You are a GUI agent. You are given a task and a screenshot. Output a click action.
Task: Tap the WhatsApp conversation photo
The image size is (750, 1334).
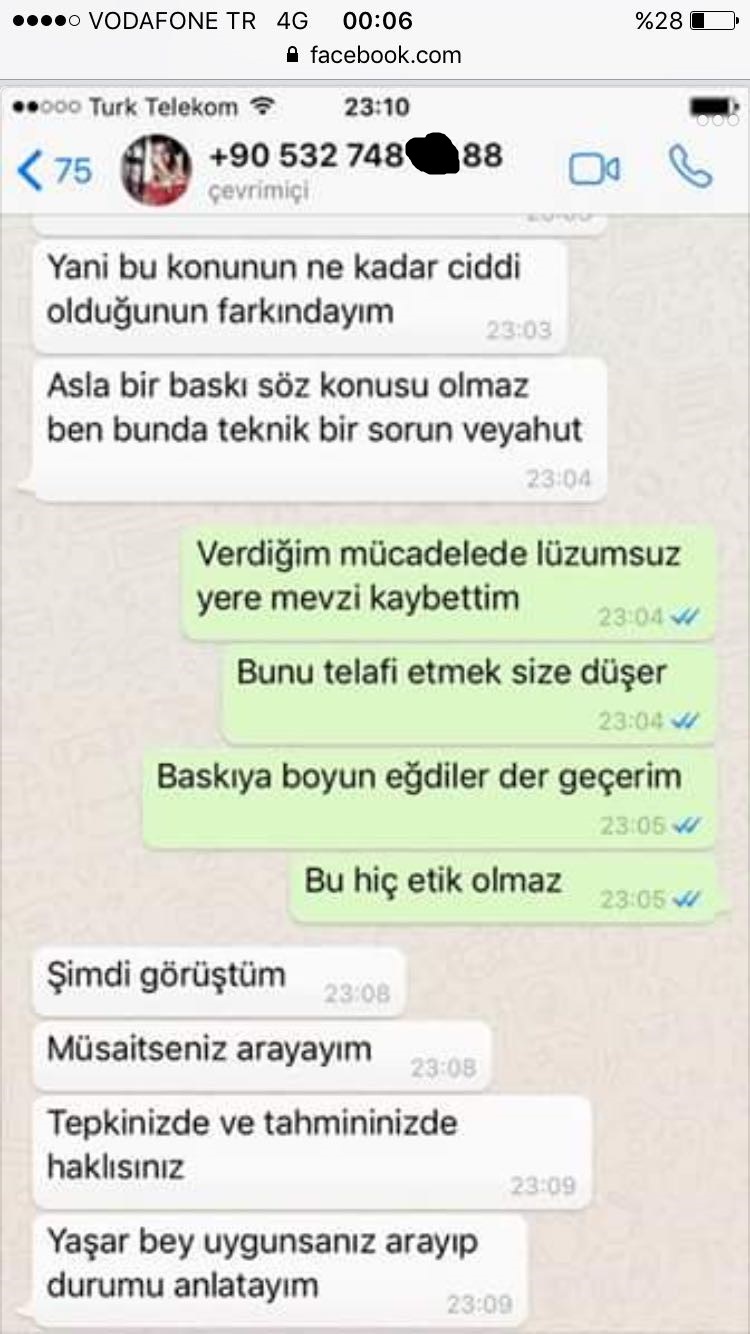pyautogui.click(x=156, y=170)
